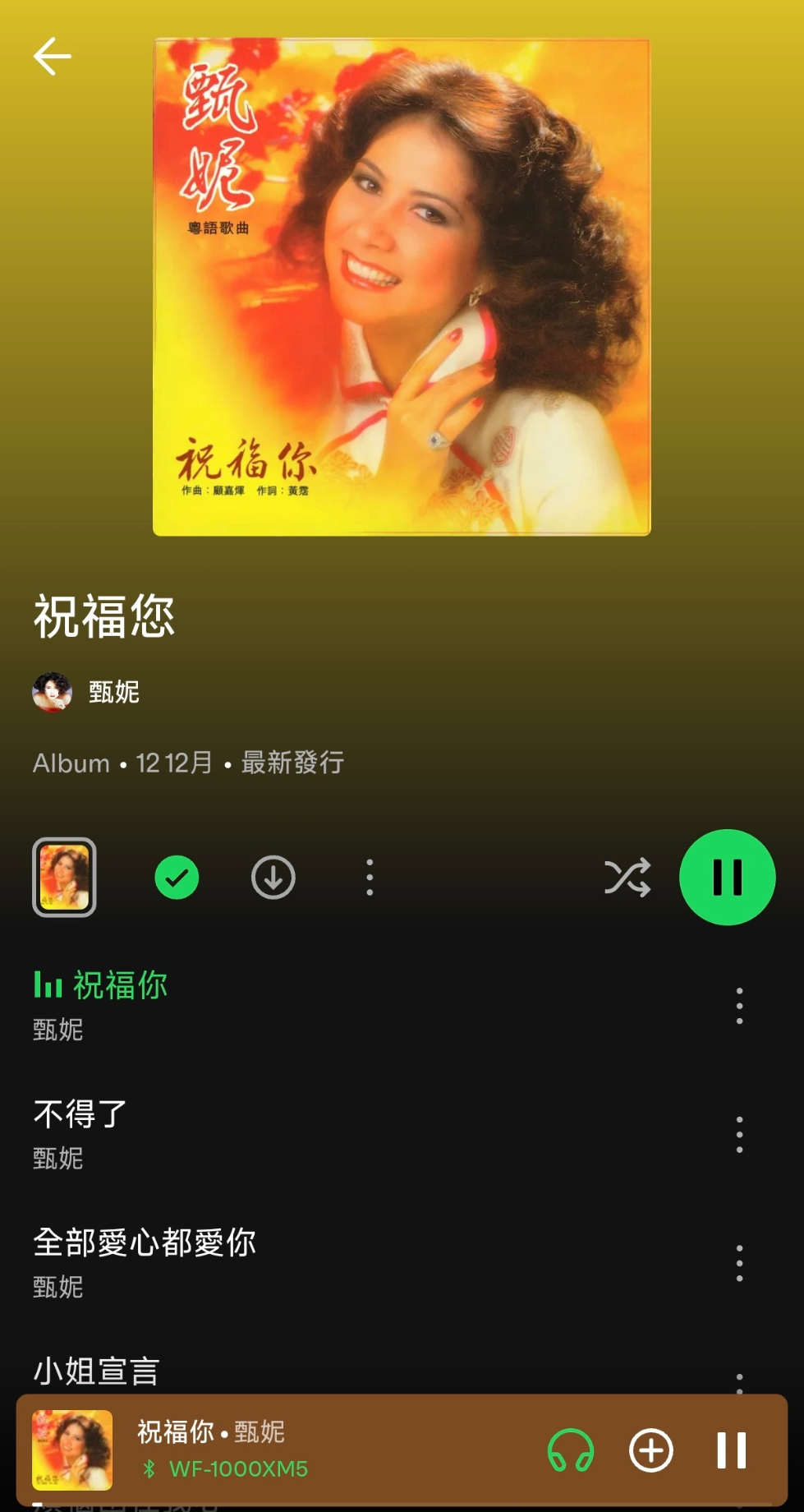Toggle shuffle play for this album
The height and width of the screenshot is (1512, 804).
click(x=627, y=877)
